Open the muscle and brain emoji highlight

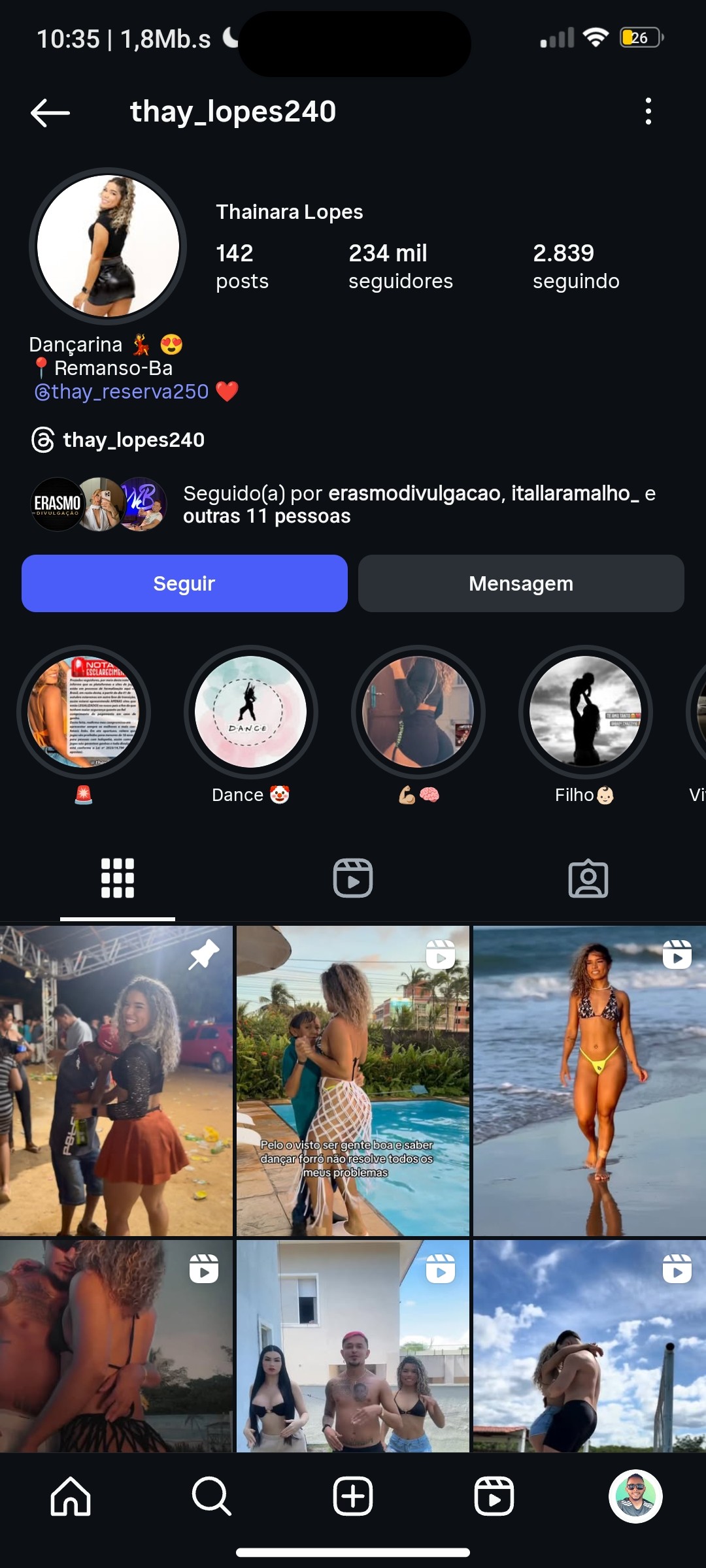click(418, 712)
